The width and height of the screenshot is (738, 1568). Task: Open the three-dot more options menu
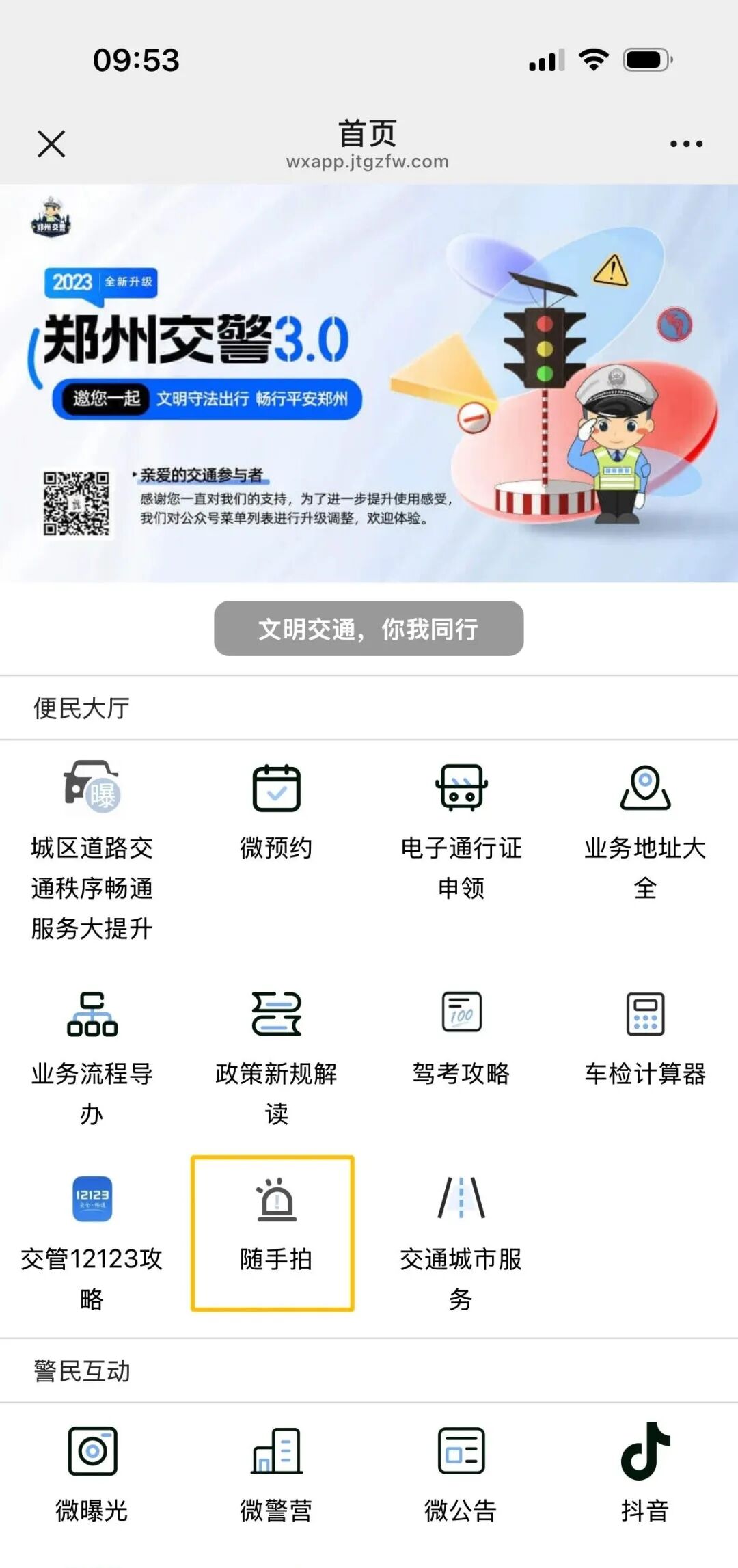coord(686,143)
